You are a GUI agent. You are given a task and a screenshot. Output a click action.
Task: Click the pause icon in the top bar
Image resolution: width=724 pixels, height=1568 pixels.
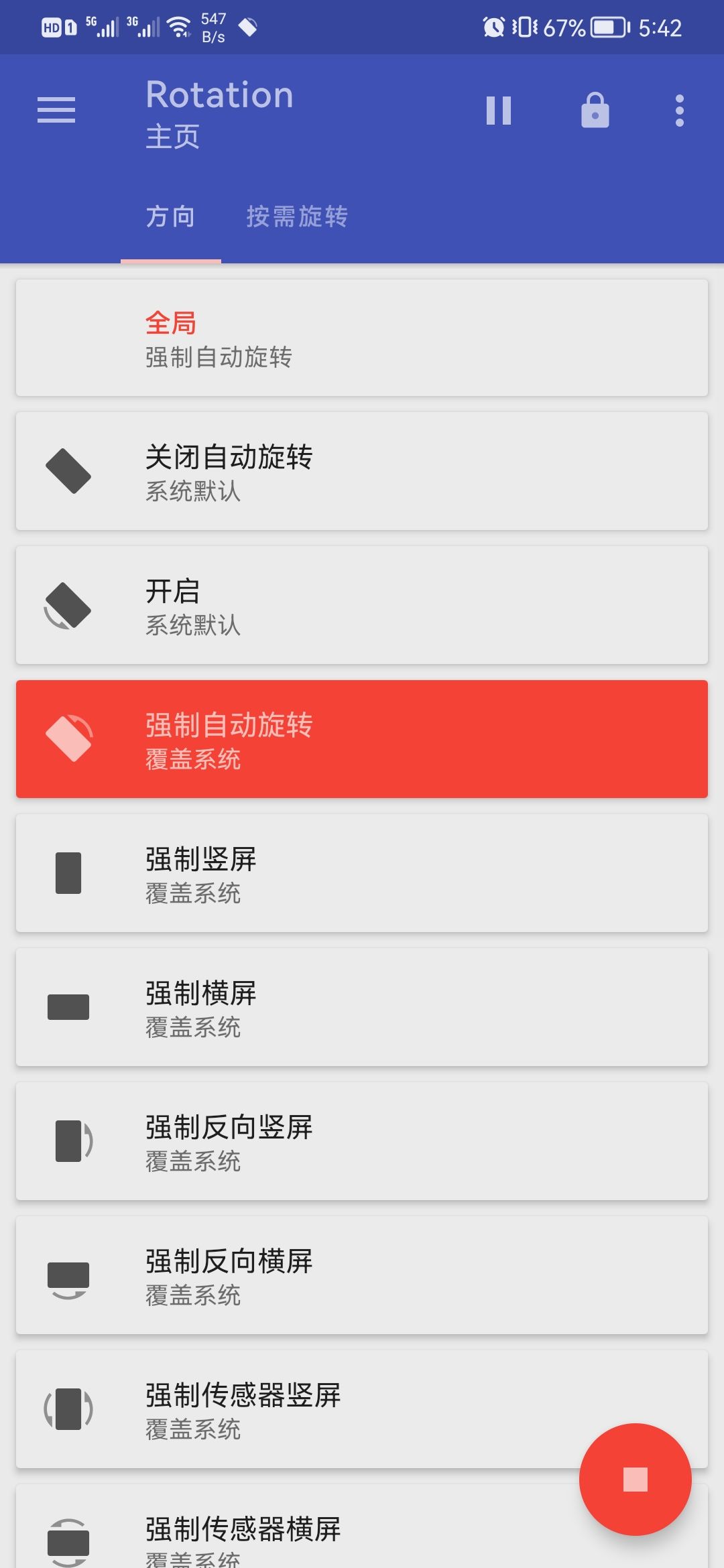pos(499,110)
